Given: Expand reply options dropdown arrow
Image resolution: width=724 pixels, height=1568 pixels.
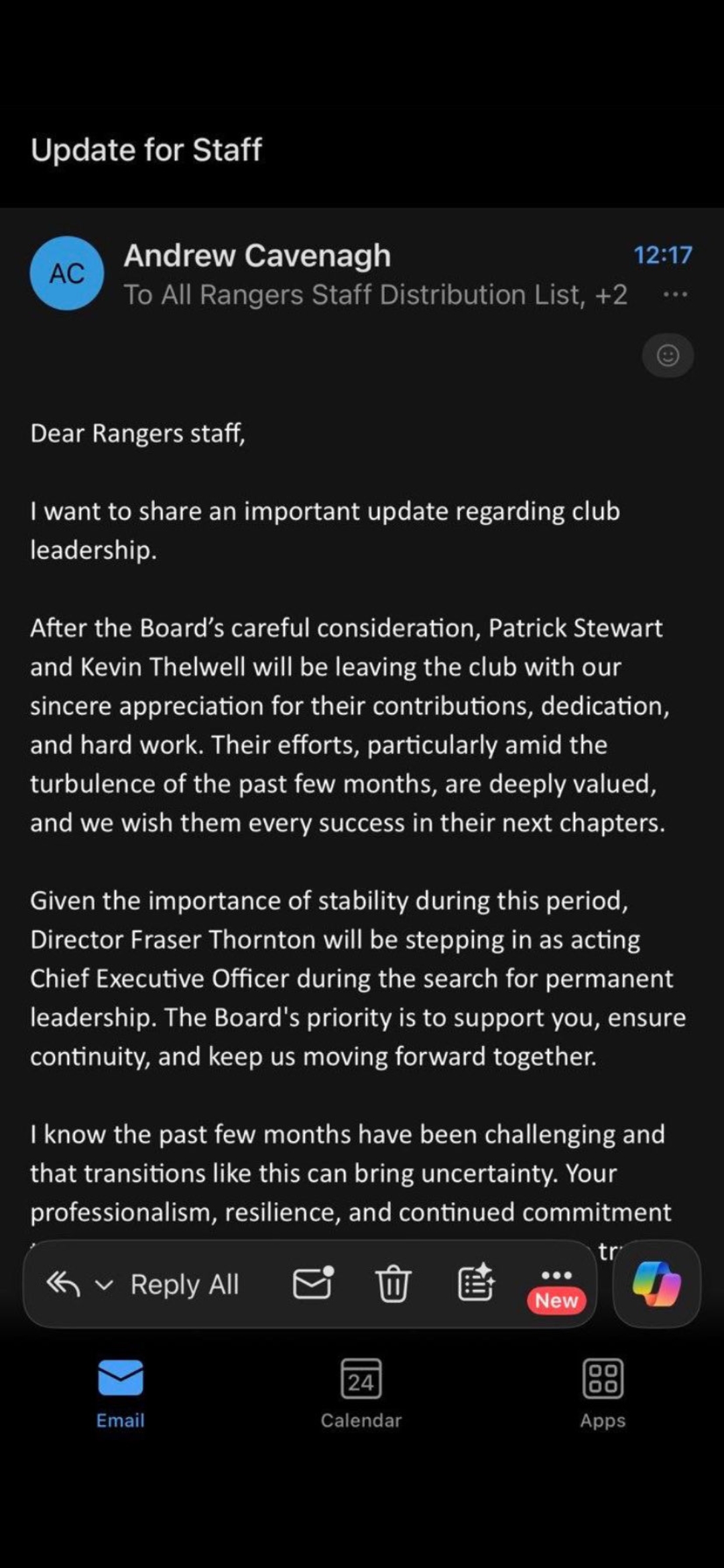Looking at the screenshot, I should (104, 1285).
